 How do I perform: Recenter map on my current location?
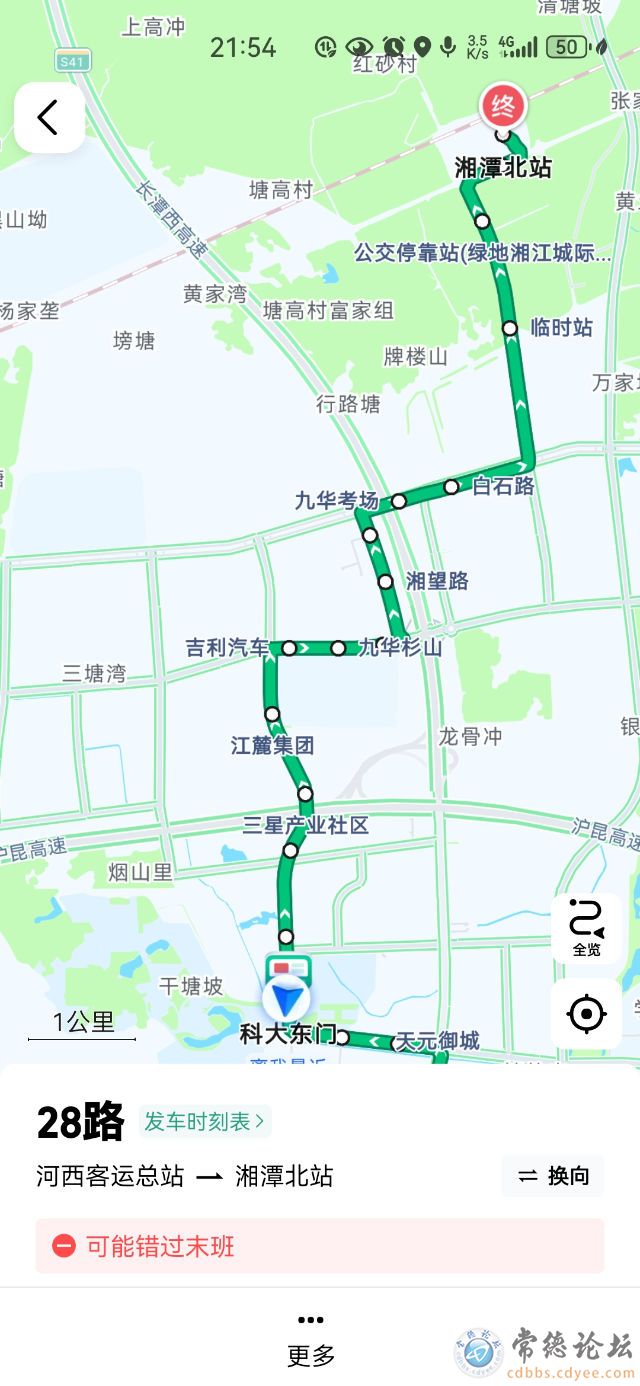tap(586, 1014)
